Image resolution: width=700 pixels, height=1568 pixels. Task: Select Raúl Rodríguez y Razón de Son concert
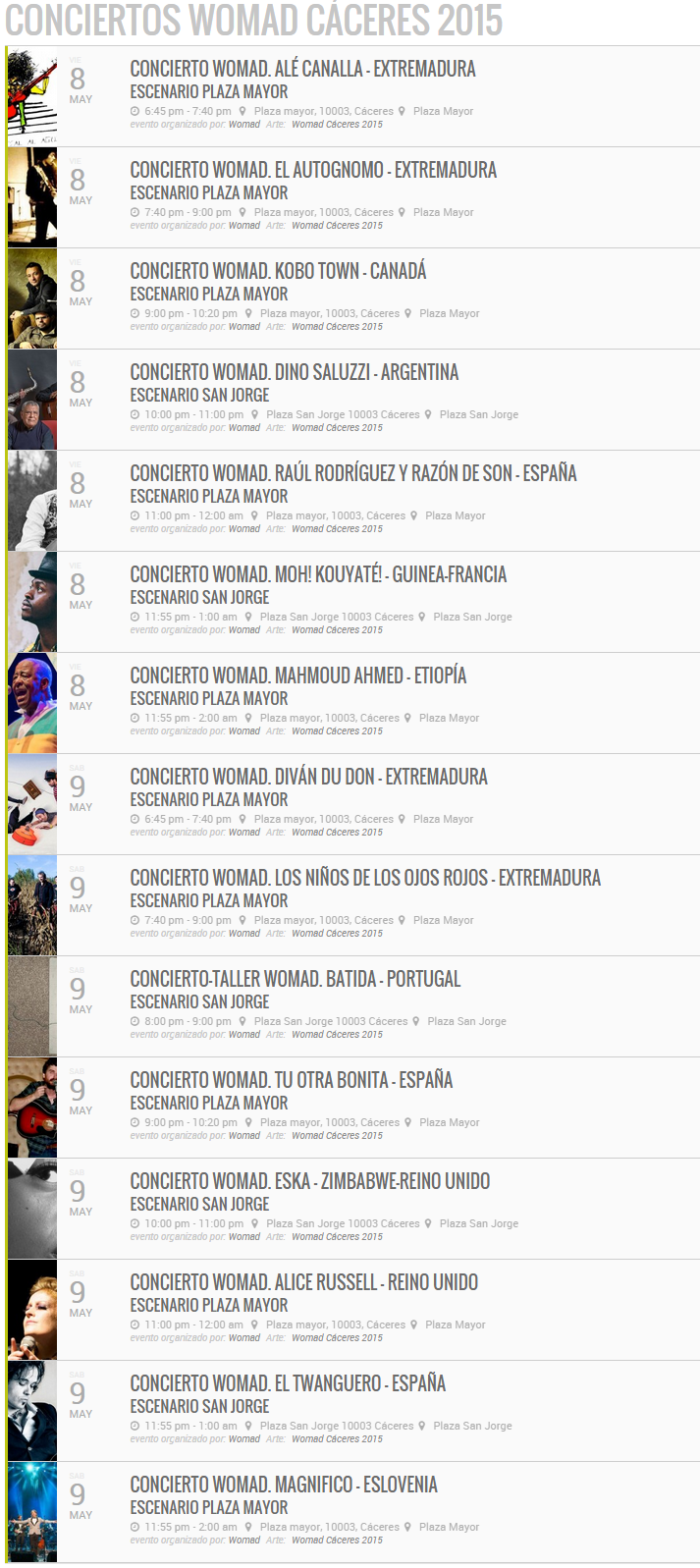352,473
